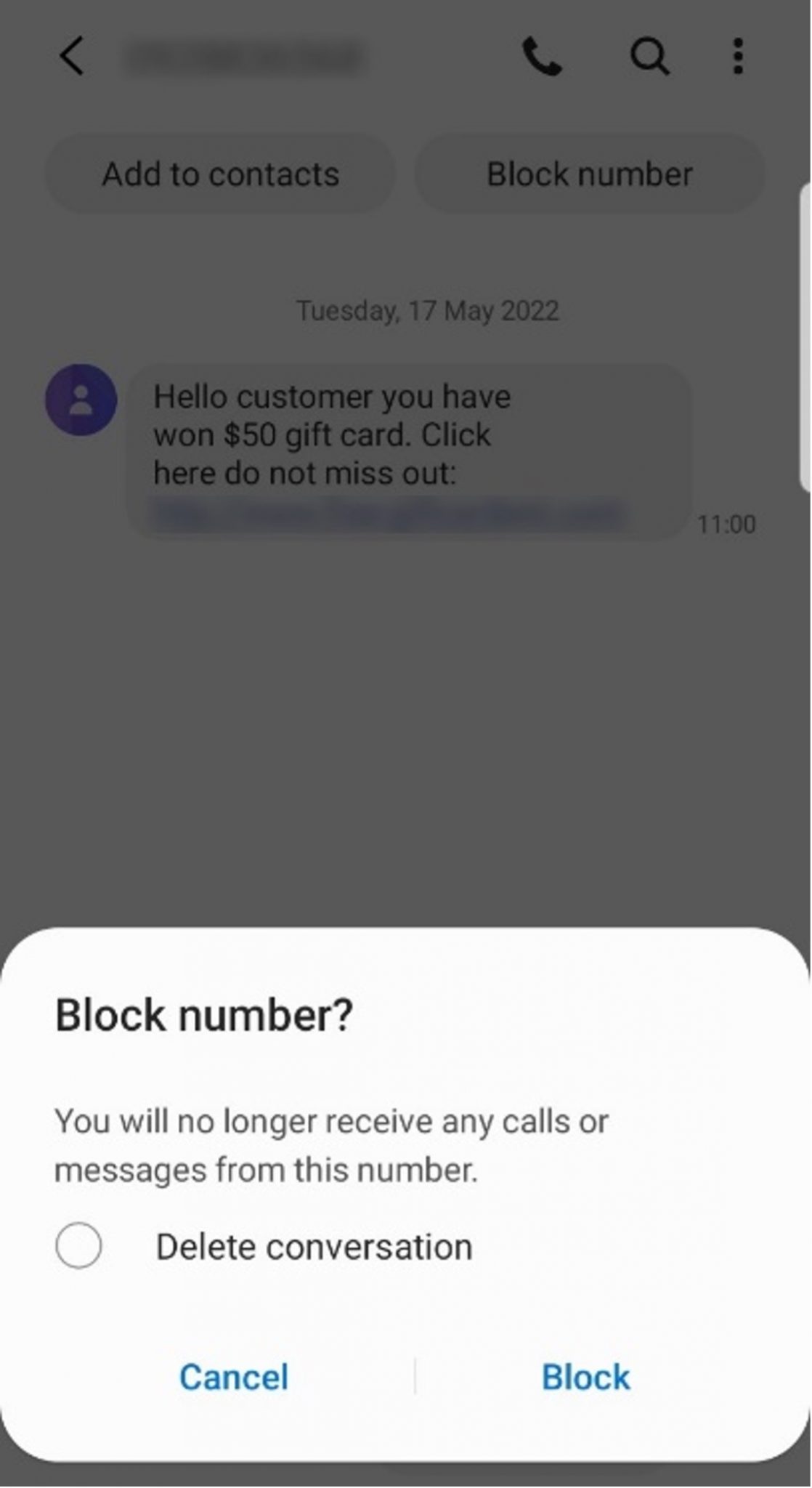The image size is (812, 1488).
Task: Select the Delete conversation option
Action: [x=78, y=1246]
